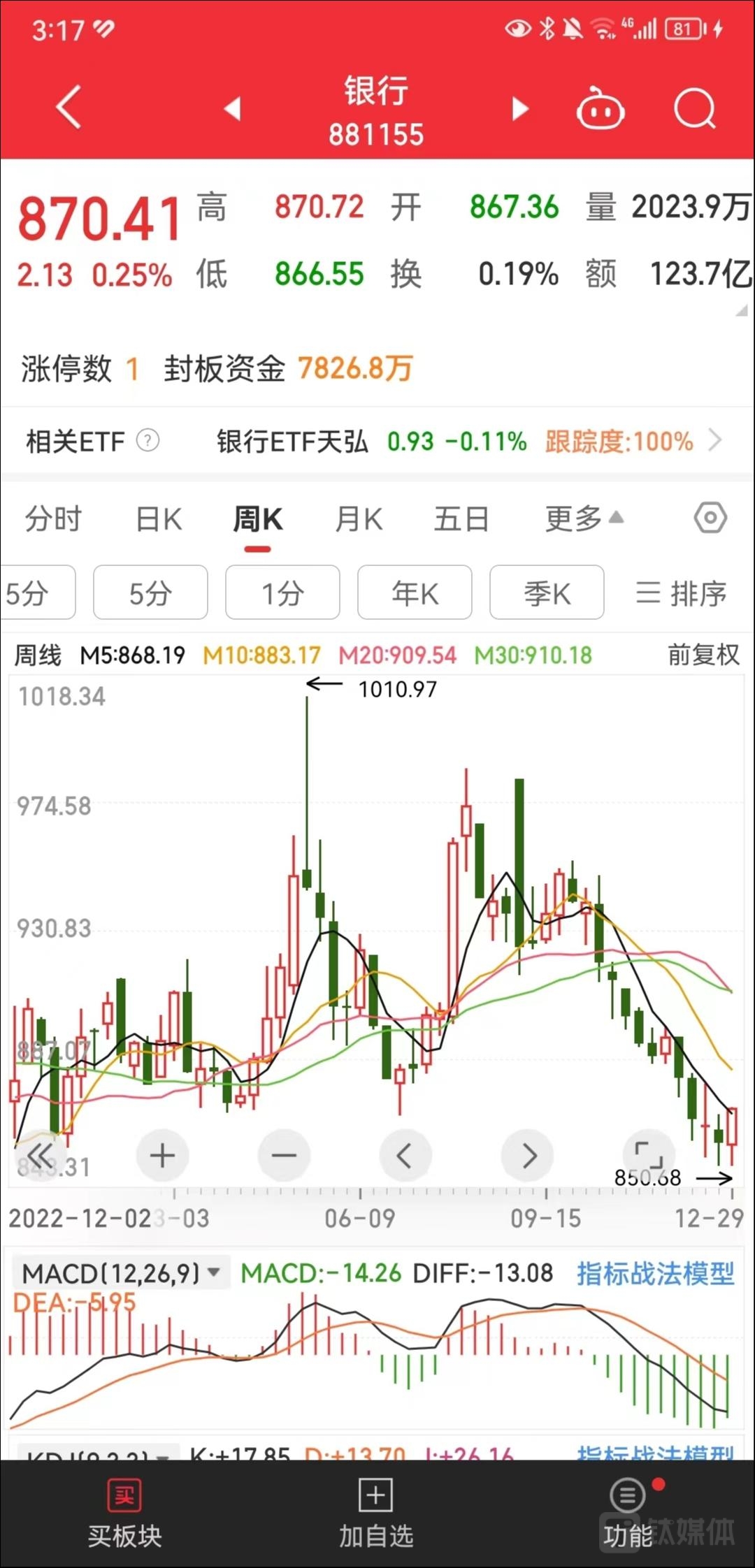Zoom in the chart with plus button
The height and width of the screenshot is (1568, 755).
[162, 1156]
